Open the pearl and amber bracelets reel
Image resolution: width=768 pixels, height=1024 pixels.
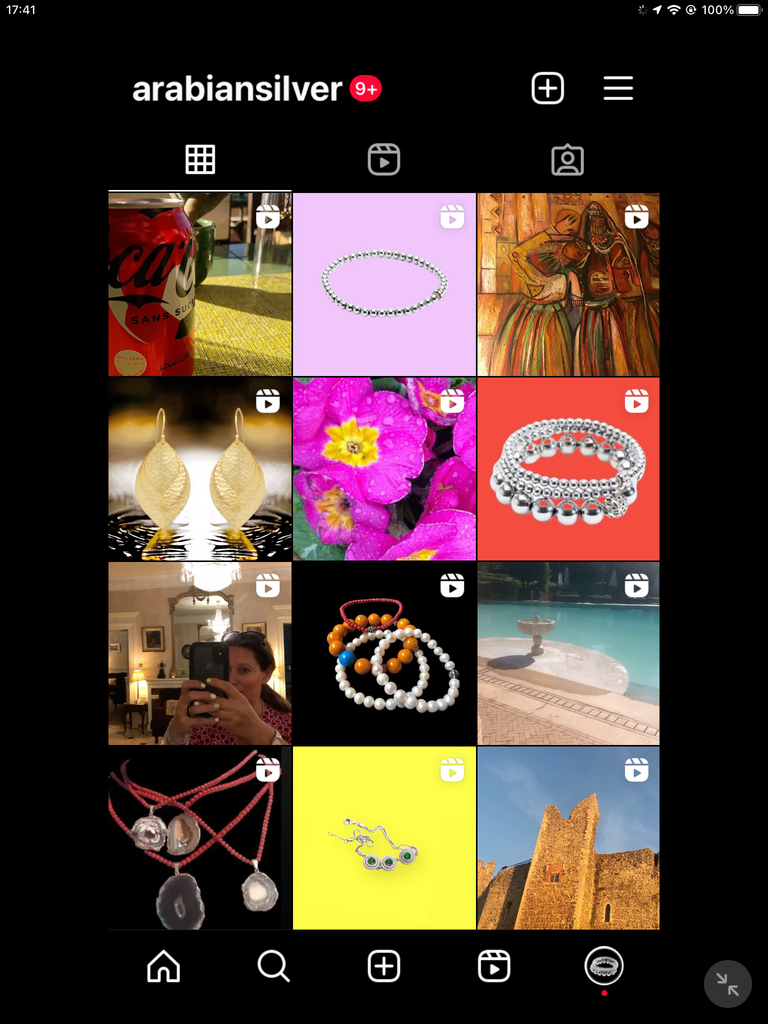click(x=384, y=653)
